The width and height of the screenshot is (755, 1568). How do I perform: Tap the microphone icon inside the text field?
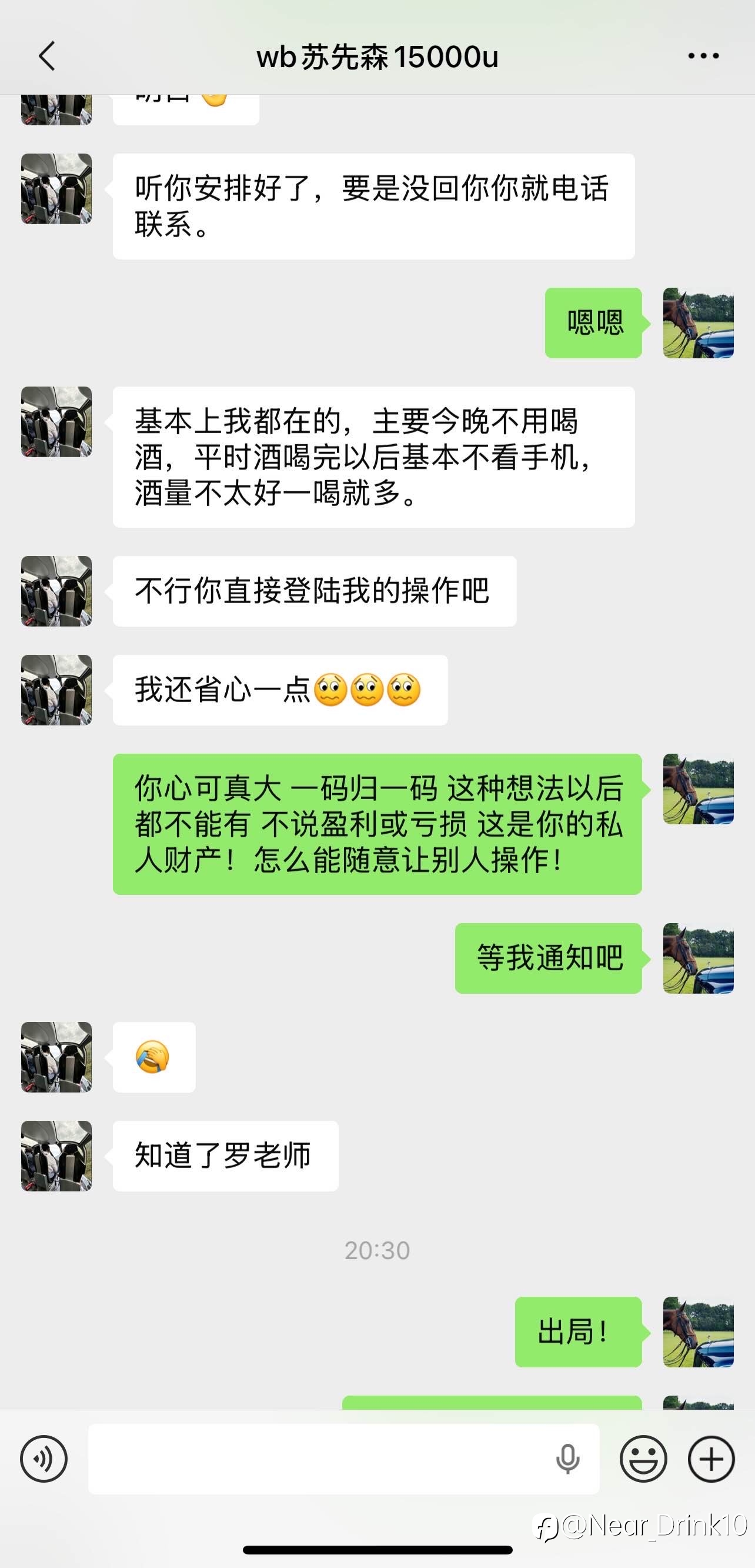pos(567,1459)
